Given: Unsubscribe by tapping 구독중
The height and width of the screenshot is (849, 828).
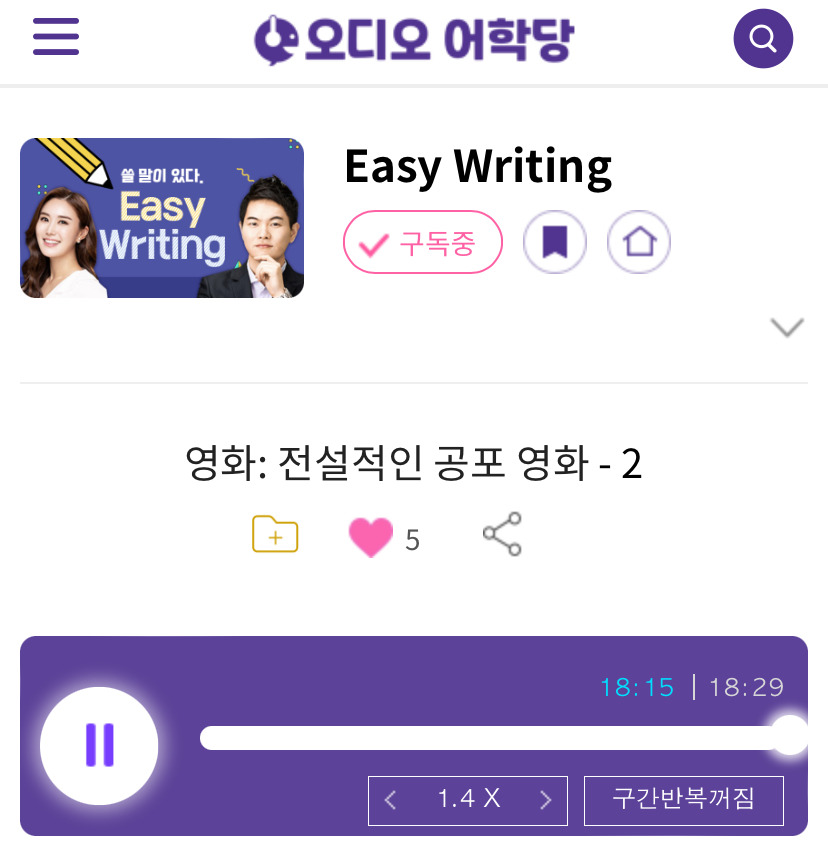Looking at the screenshot, I should pyautogui.click(x=422, y=242).
